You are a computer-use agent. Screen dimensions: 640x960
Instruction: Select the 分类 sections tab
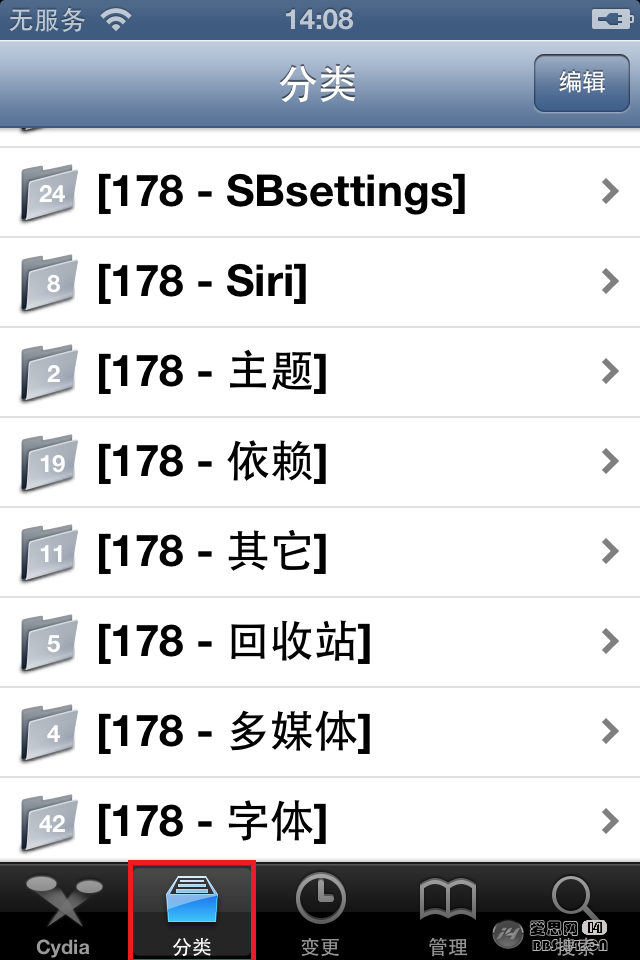pyautogui.click(x=192, y=912)
